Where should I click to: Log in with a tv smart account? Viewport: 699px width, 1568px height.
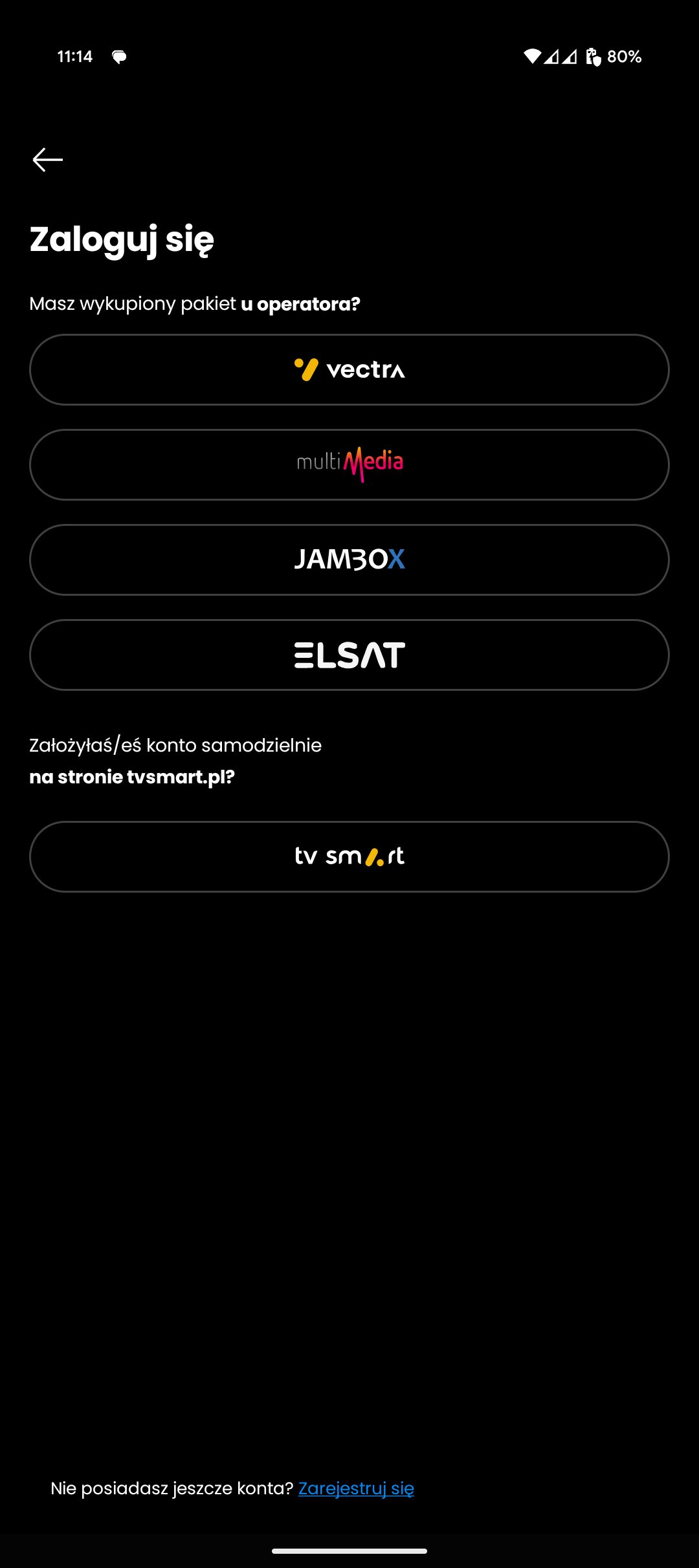click(x=349, y=856)
